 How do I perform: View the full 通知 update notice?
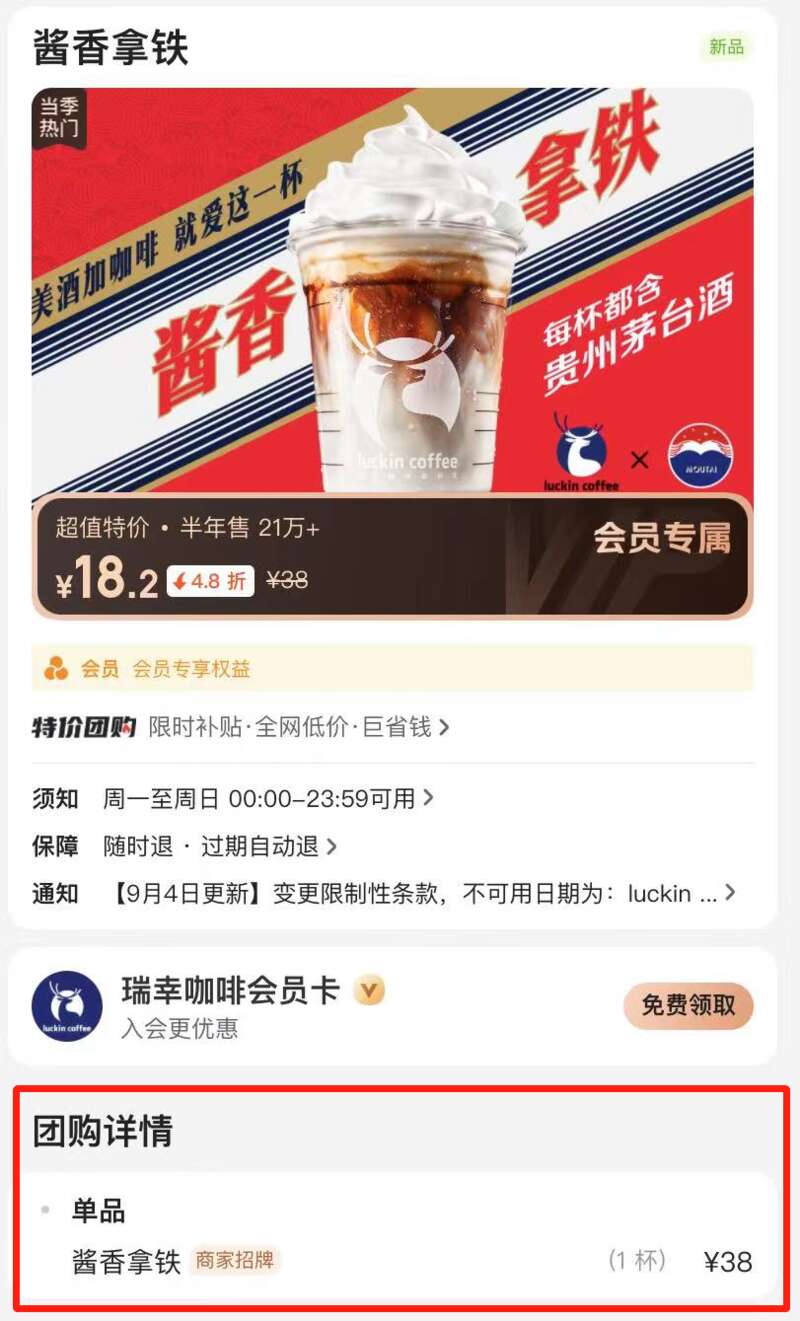pyautogui.click(x=420, y=893)
